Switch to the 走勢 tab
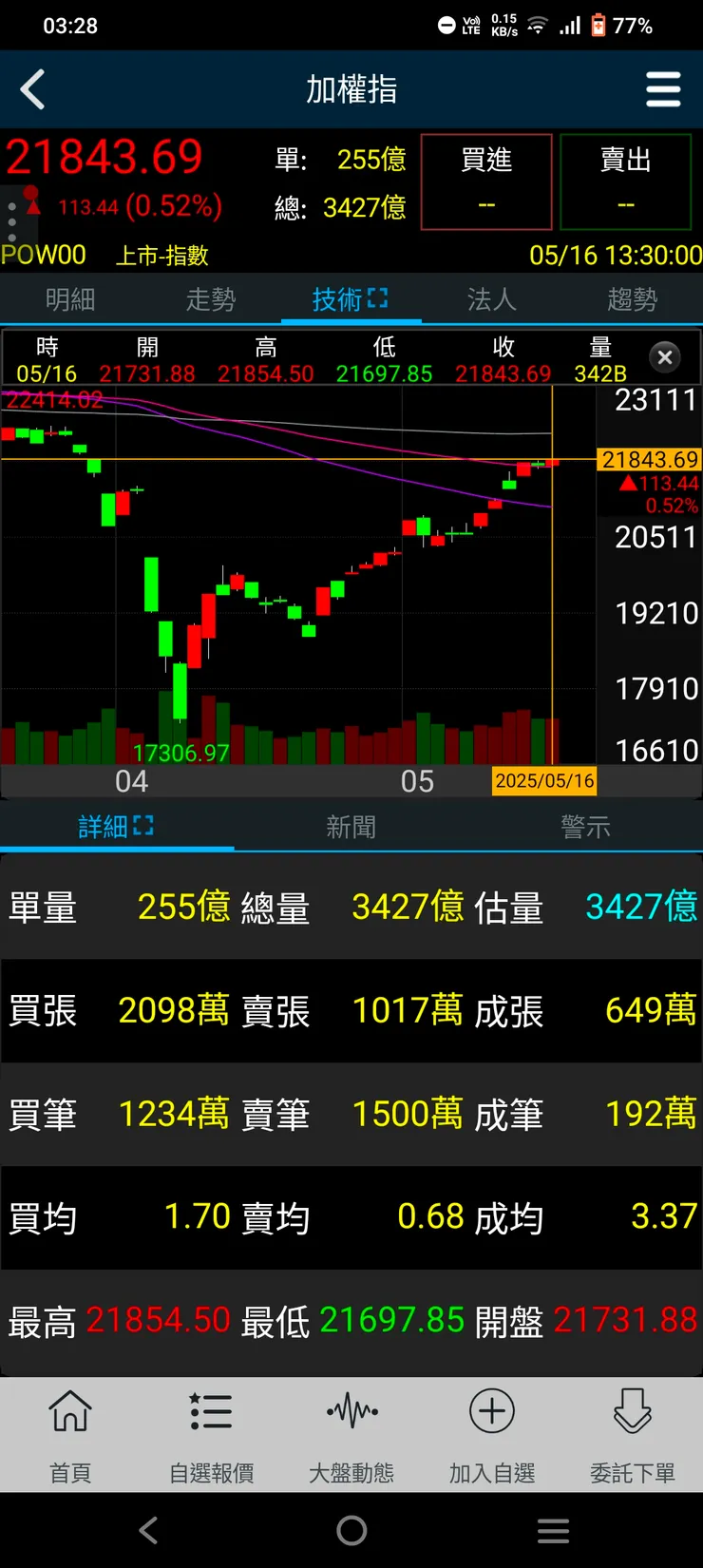This screenshot has height=1568, width=703. (211, 296)
